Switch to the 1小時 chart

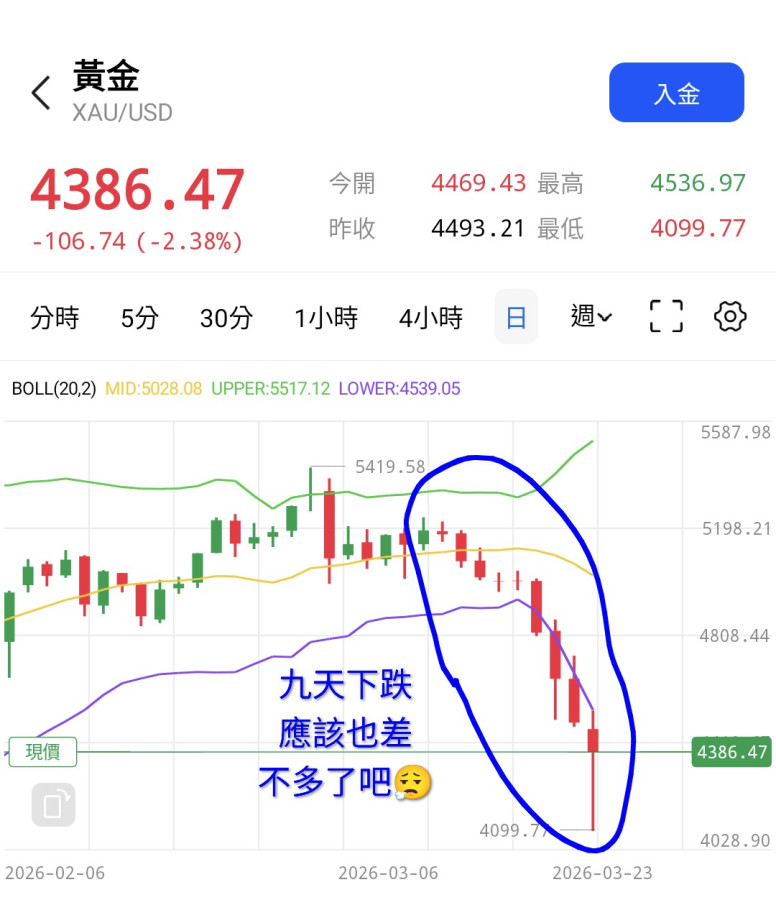pos(326,318)
